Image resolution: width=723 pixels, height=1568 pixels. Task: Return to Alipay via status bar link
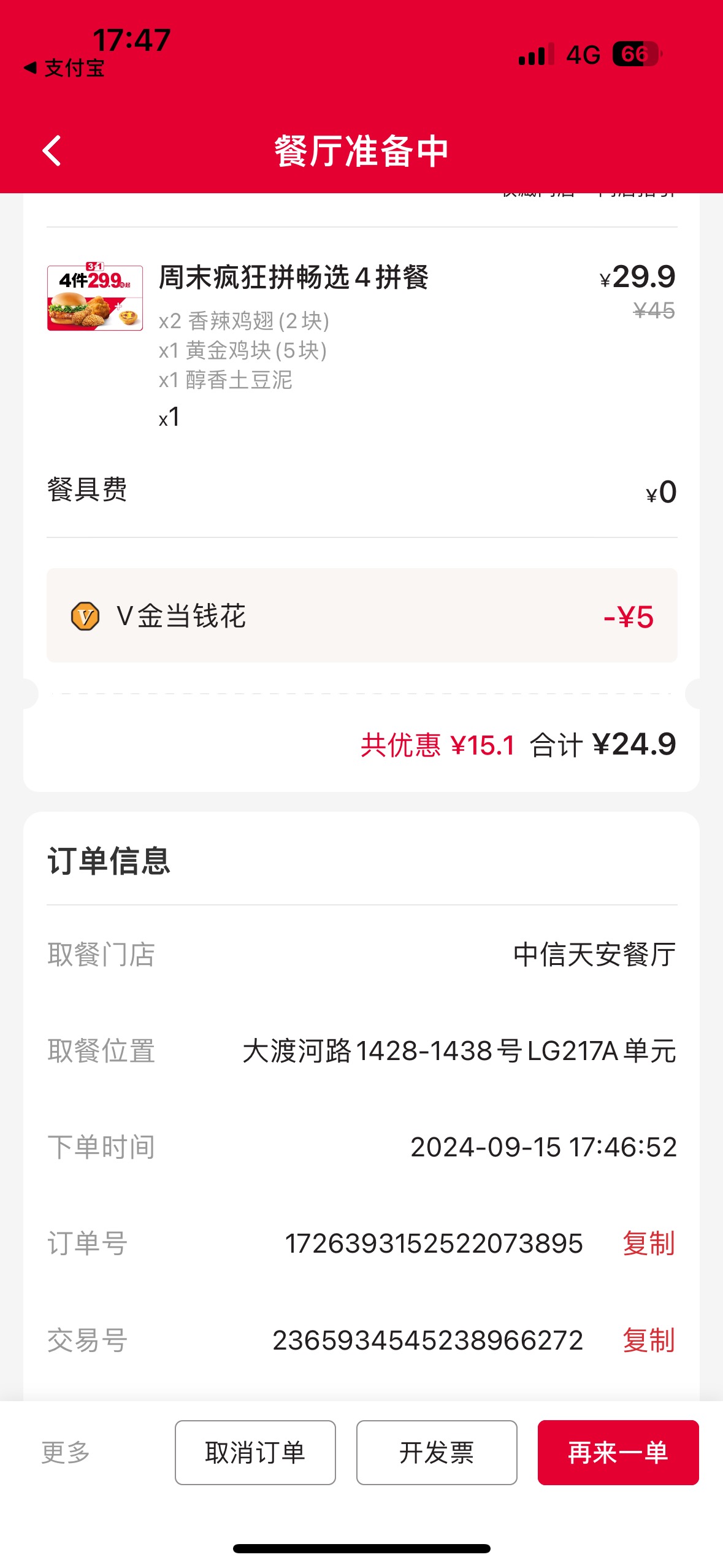(64, 68)
